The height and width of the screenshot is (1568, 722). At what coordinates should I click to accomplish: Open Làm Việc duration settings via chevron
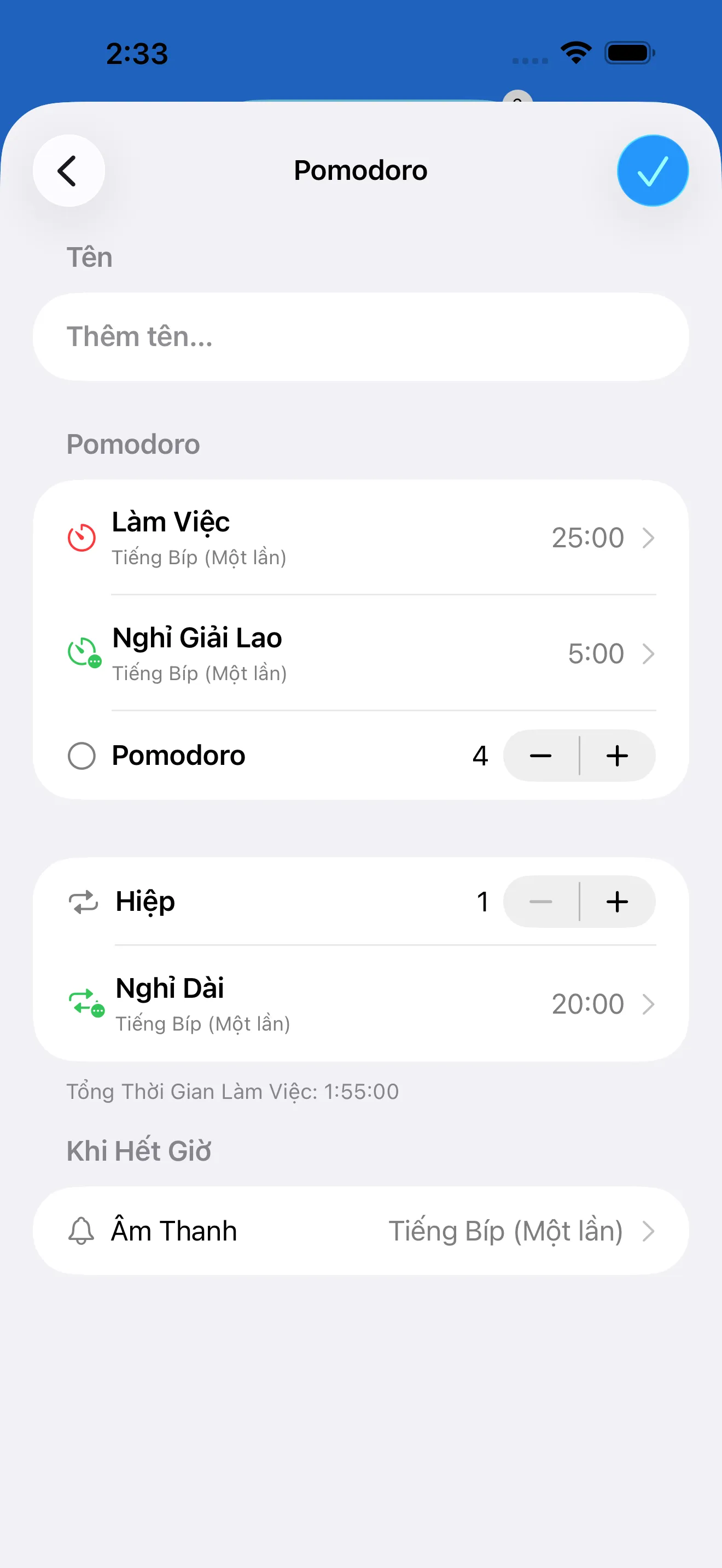649,537
